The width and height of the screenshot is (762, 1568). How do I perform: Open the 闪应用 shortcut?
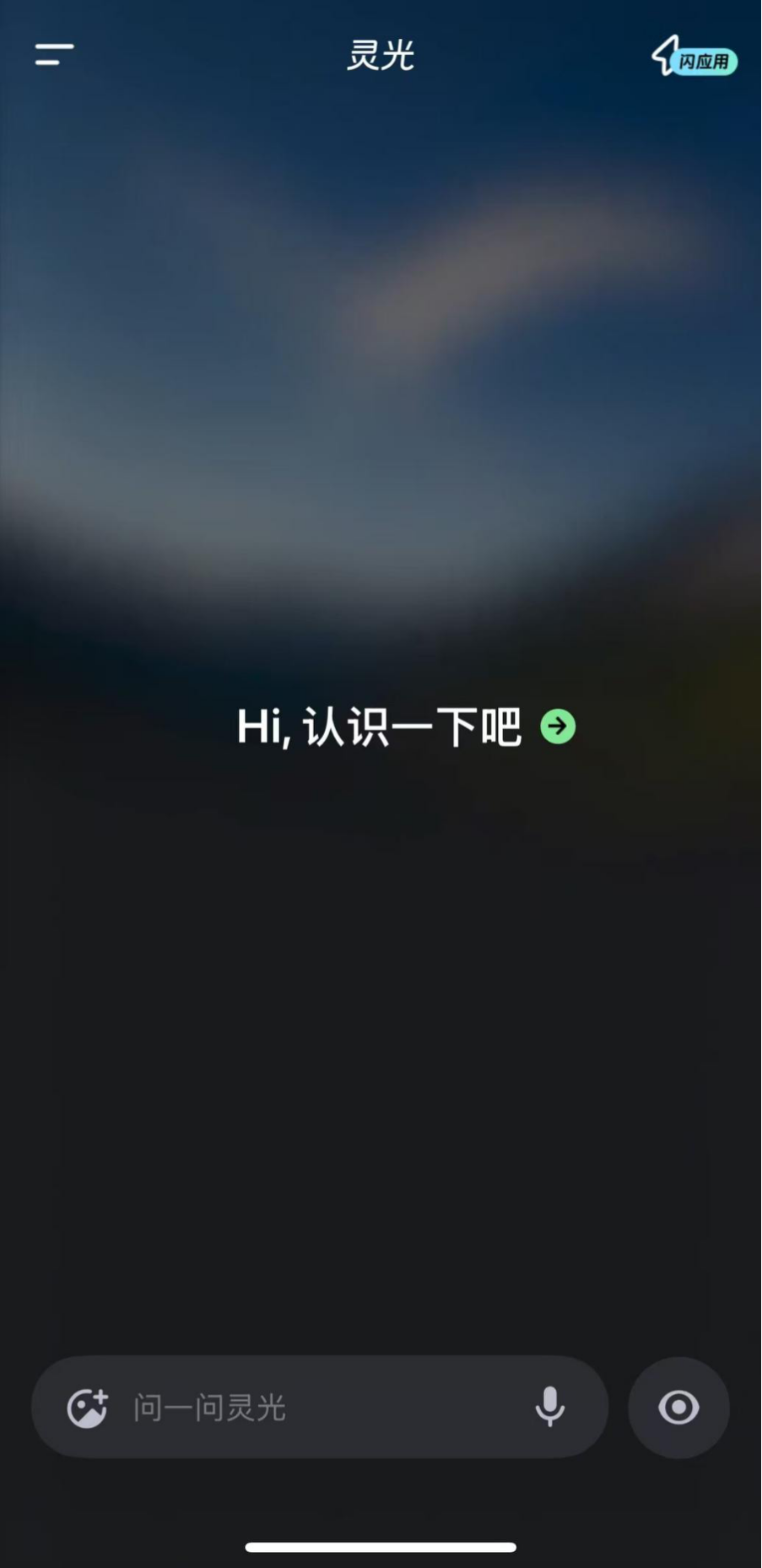click(x=694, y=57)
